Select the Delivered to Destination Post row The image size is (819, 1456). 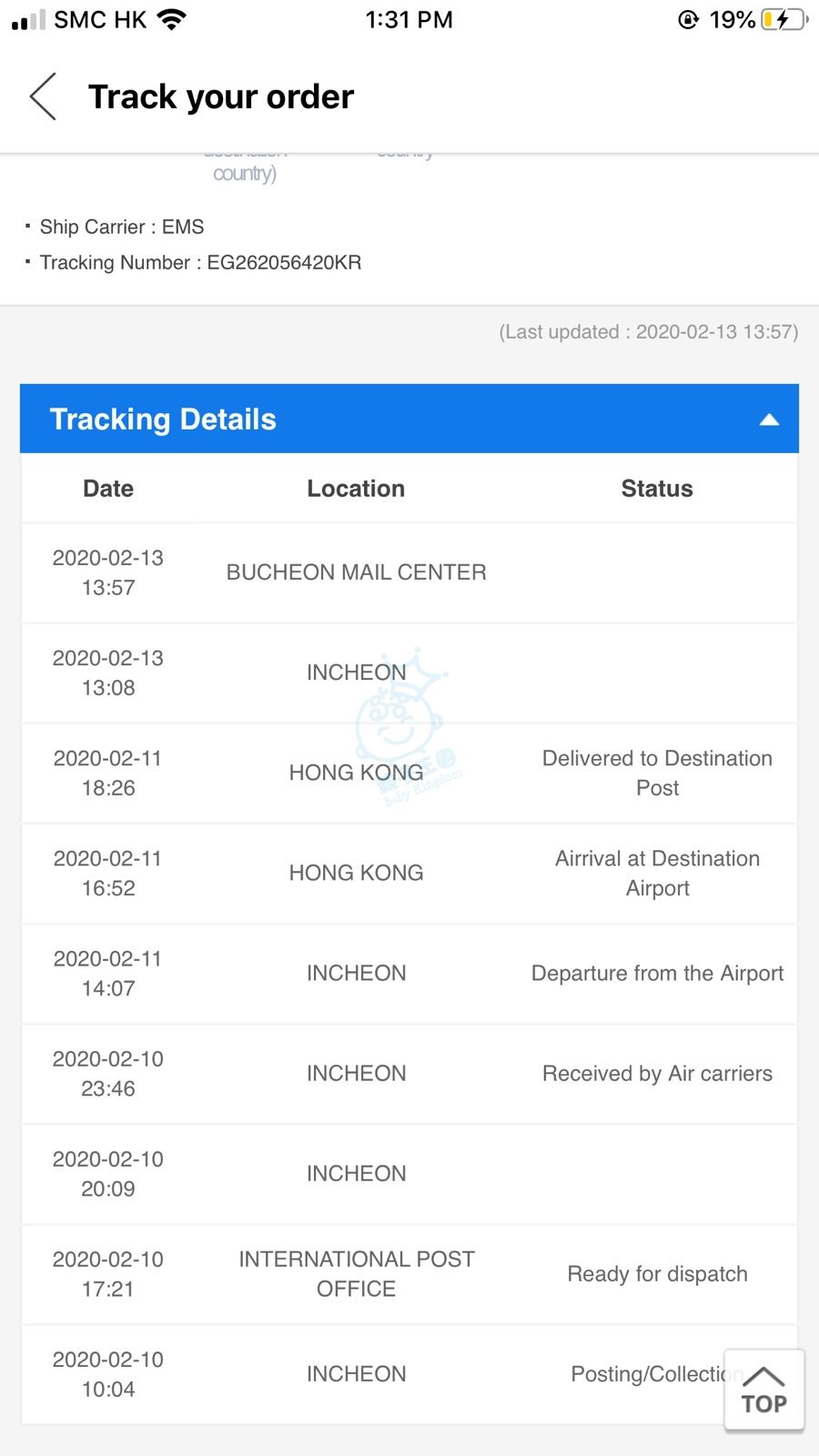coord(409,773)
